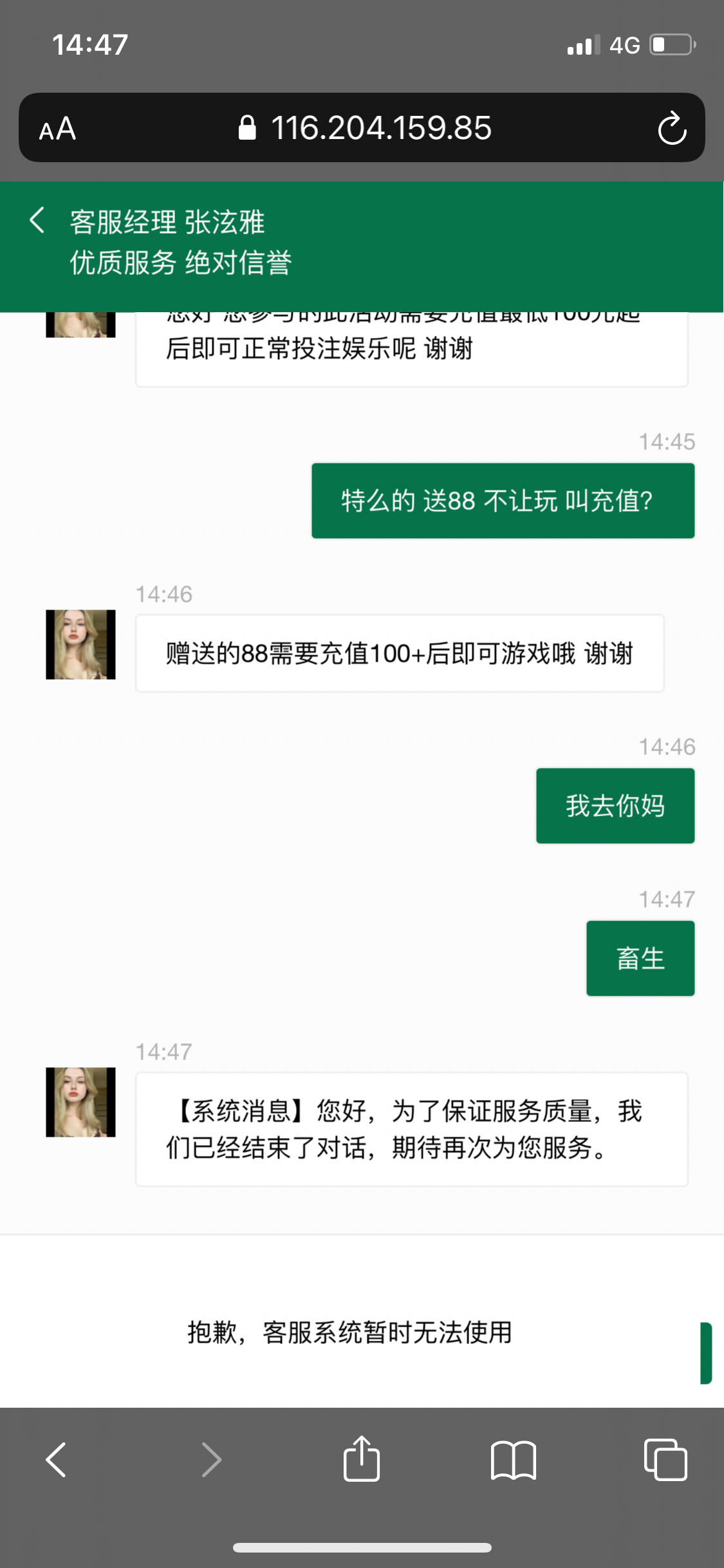Tap the avatar next to the 14:46 message
The width and height of the screenshot is (724, 1568).
tap(80, 644)
